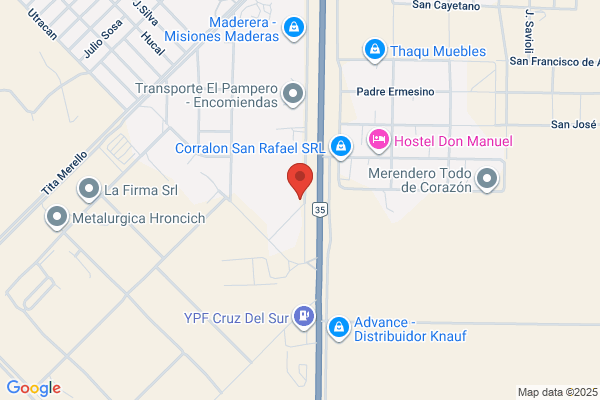Image resolution: width=600 pixels, height=400 pixels.
Task: Tap the La Firma Srl marker
Action: click(x=89, y=189)
